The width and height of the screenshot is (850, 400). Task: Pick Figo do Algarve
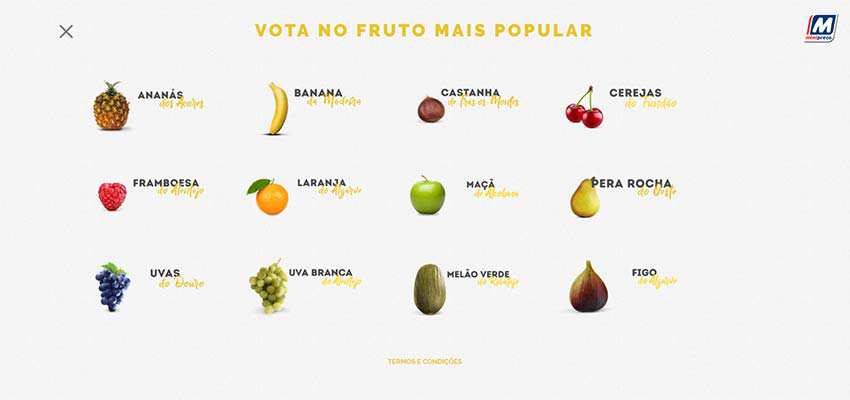(x=588, y=287)
